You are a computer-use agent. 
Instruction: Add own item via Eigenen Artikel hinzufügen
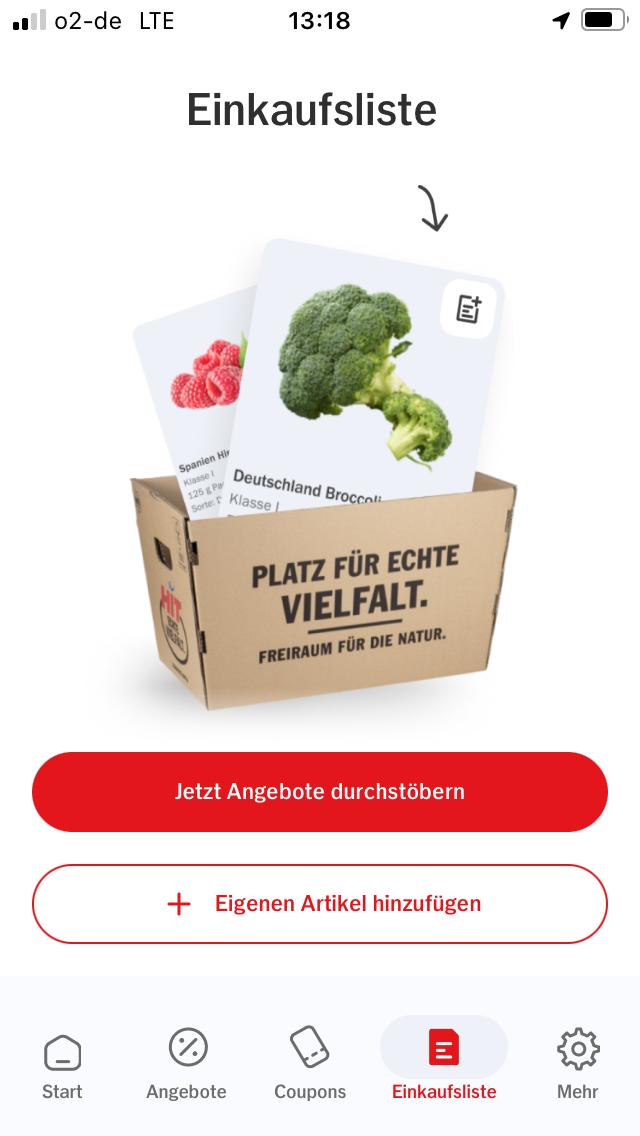320,903
